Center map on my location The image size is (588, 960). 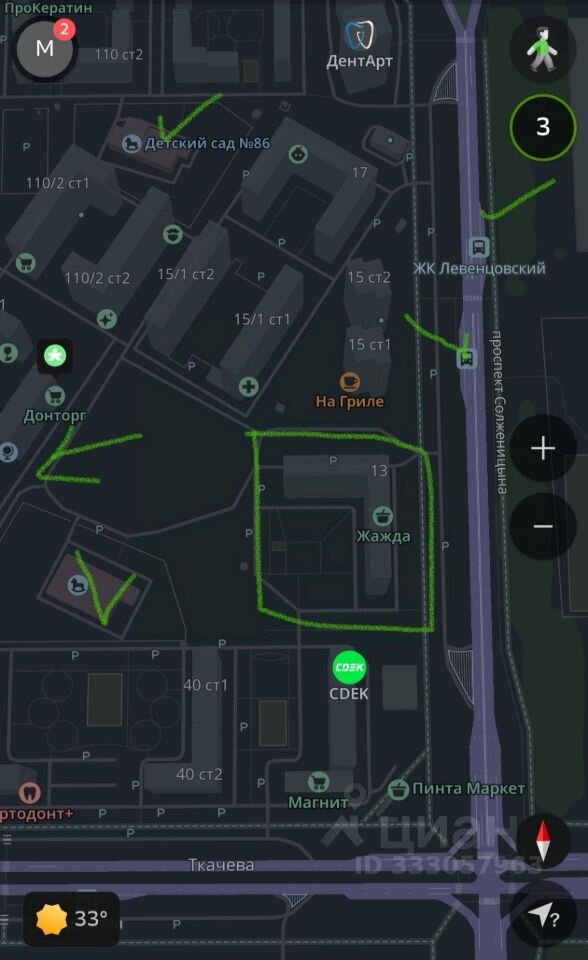(543, 915)
